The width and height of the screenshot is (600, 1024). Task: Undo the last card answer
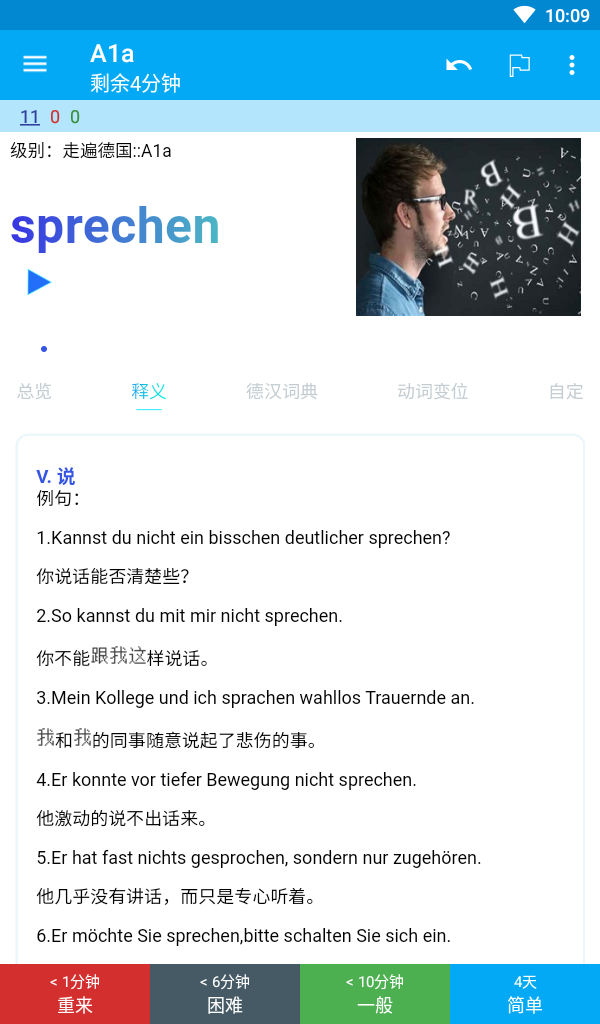pos(459,65)
